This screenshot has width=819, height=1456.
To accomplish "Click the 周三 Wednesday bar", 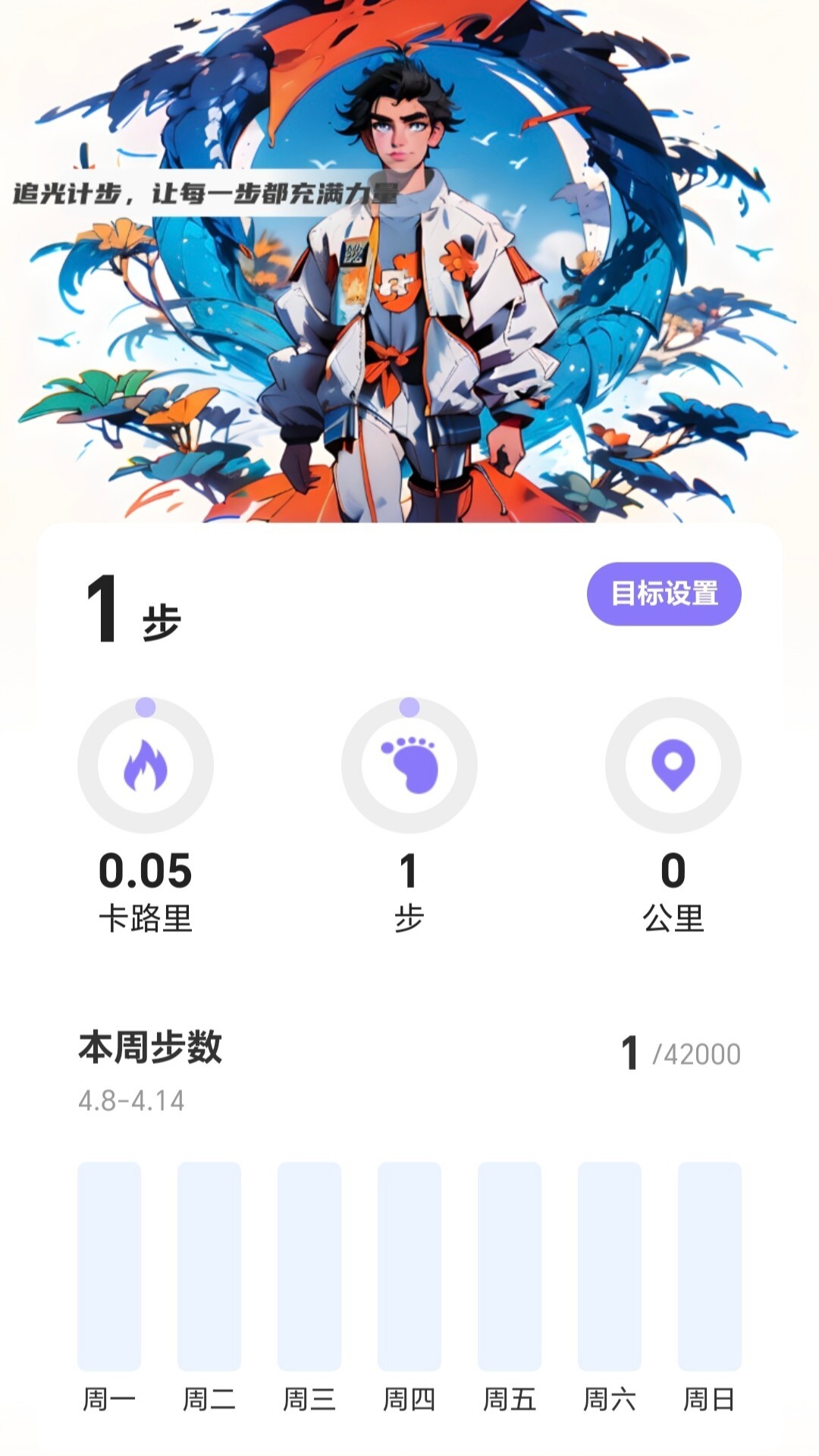I will tap(310, 1266).
